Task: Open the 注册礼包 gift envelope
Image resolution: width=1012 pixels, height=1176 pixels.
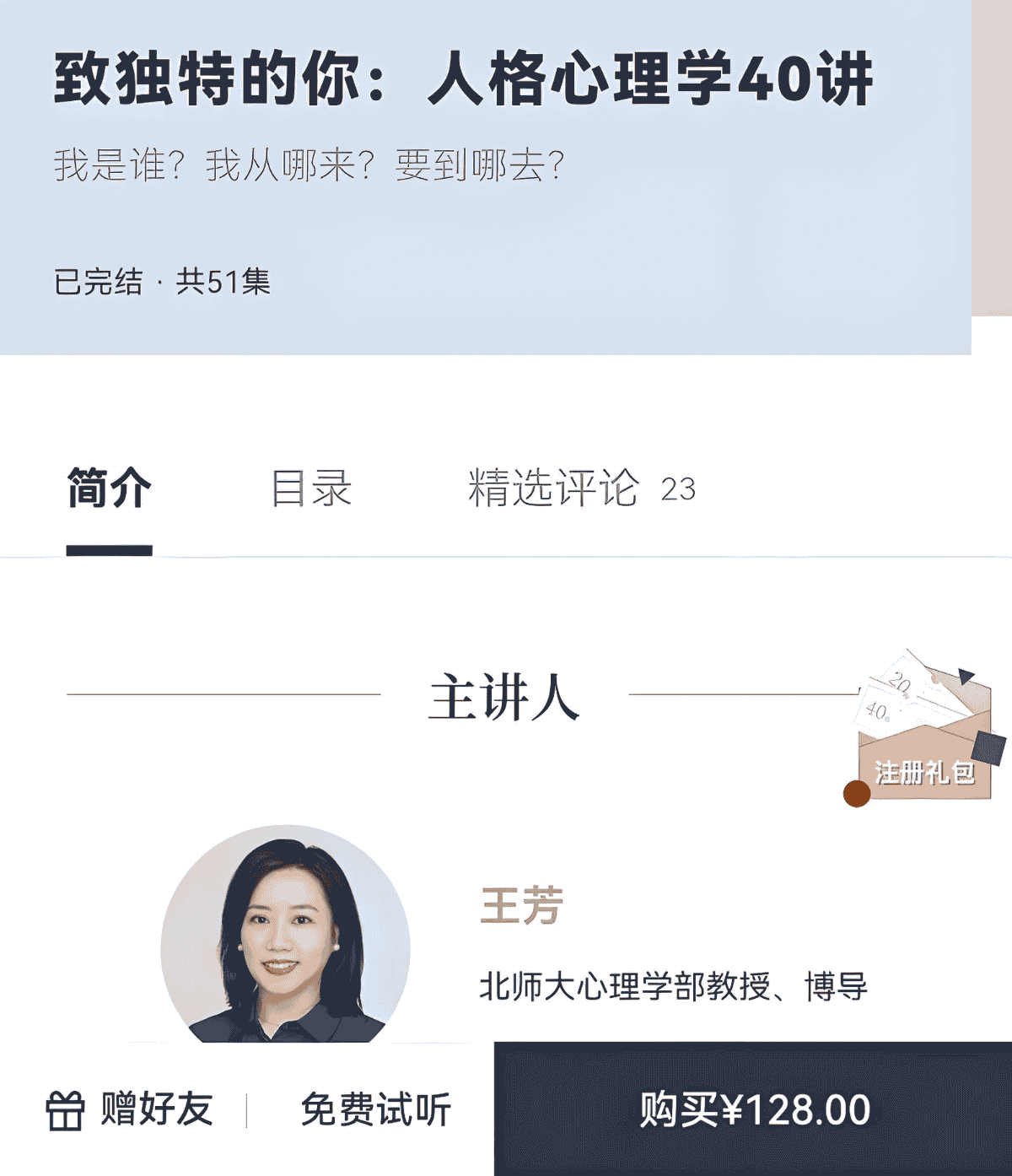Action: (x=925, y=735)
